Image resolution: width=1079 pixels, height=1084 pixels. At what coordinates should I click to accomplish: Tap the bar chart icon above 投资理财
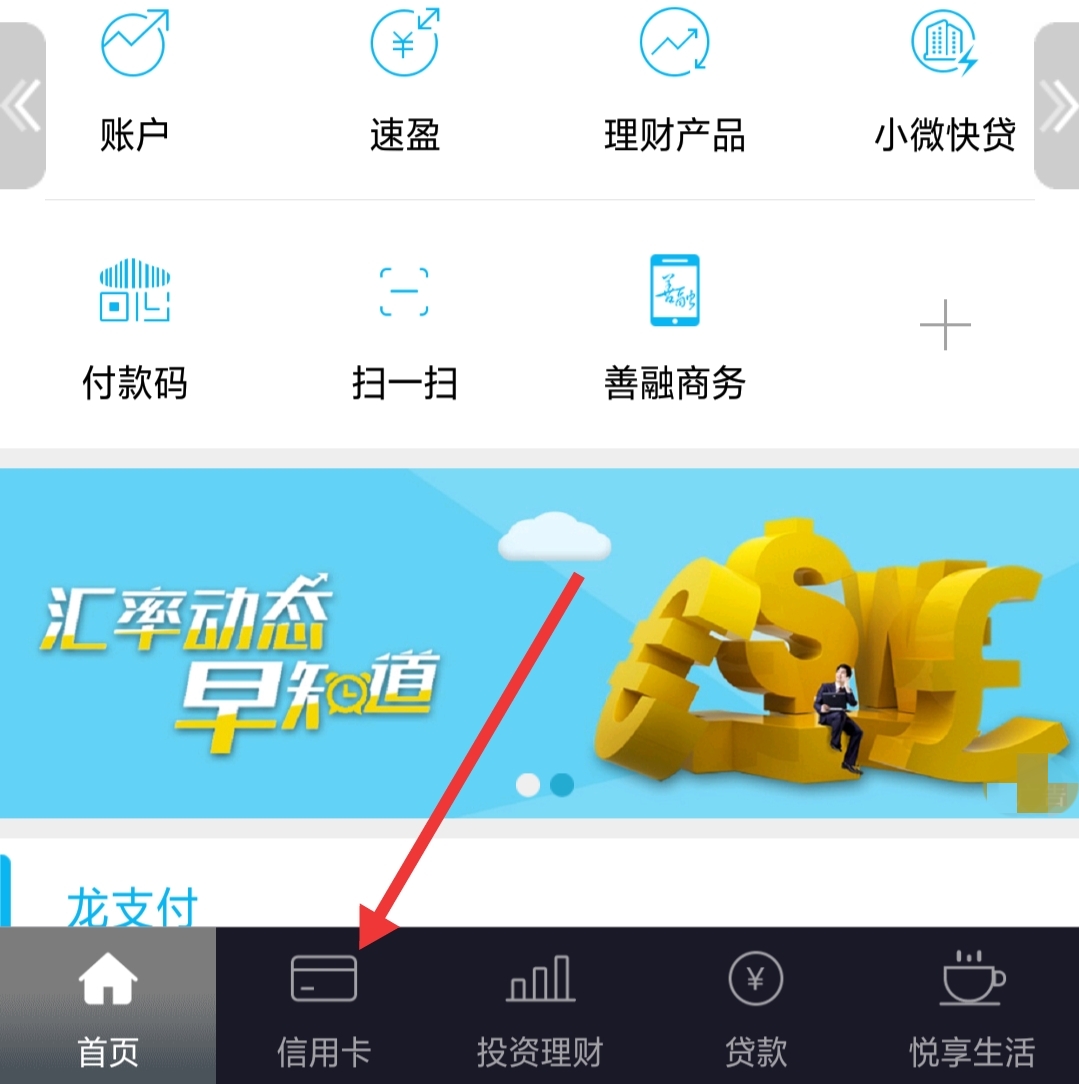tap(539, 980)
